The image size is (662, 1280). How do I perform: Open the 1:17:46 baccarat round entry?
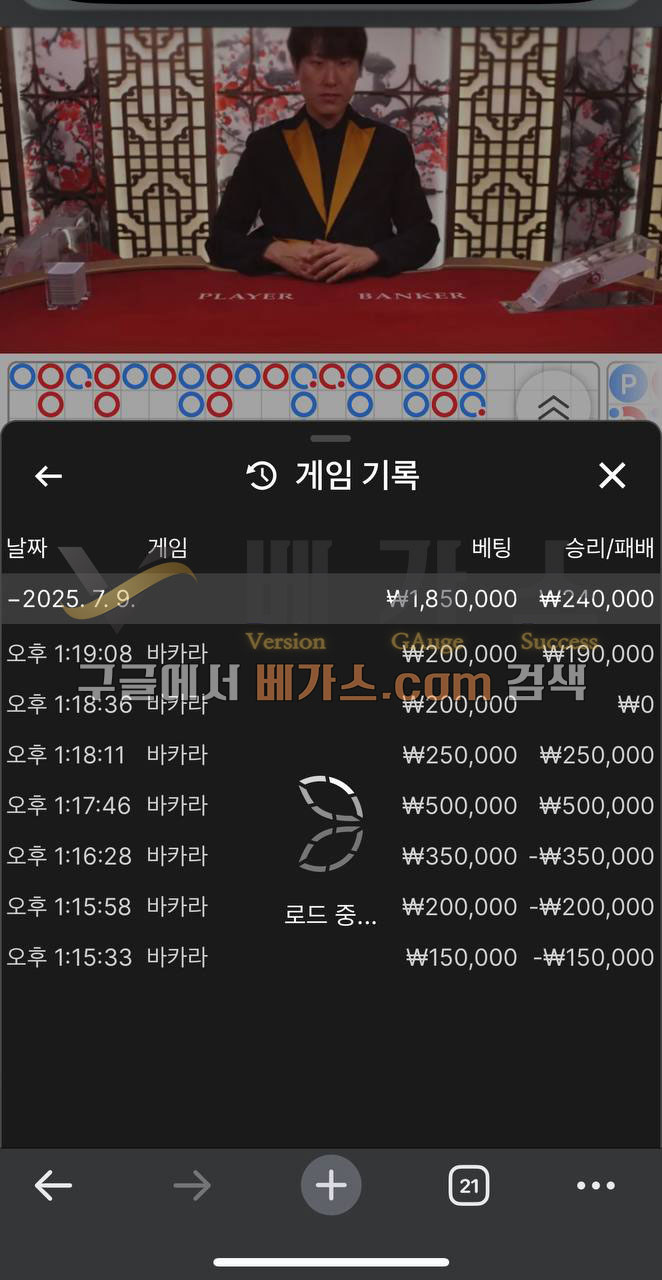click(330, 805)
